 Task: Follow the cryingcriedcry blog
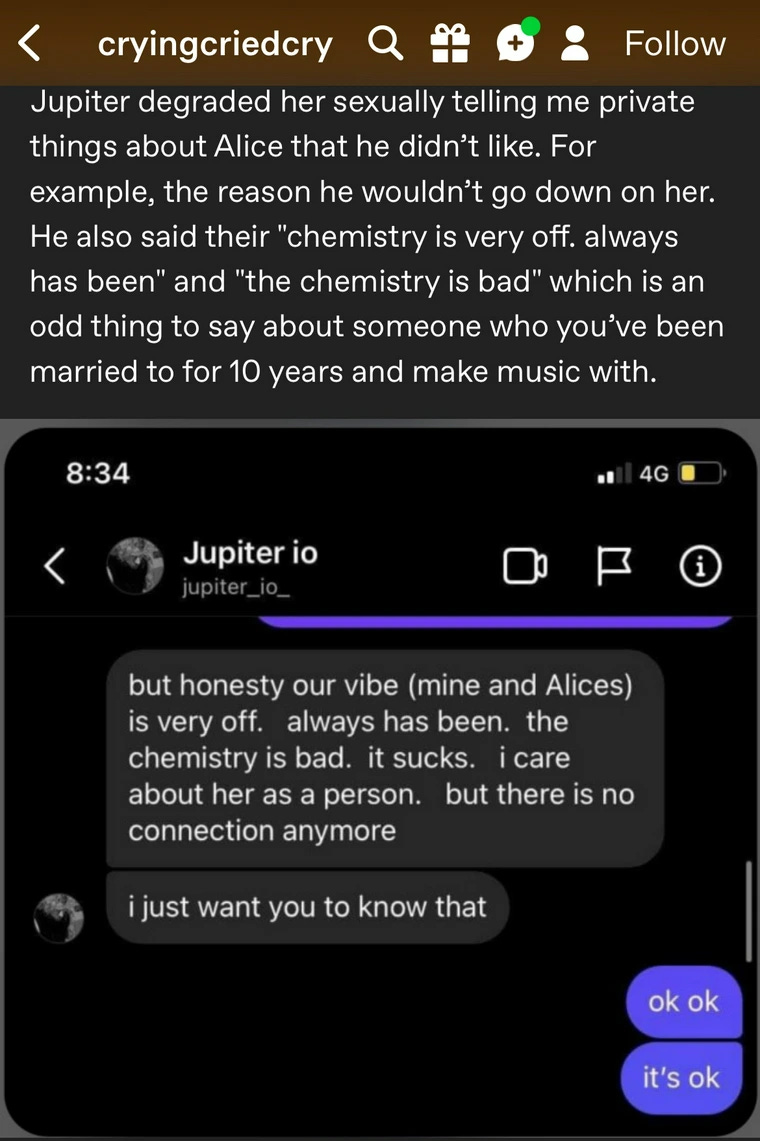coord(674,44)
